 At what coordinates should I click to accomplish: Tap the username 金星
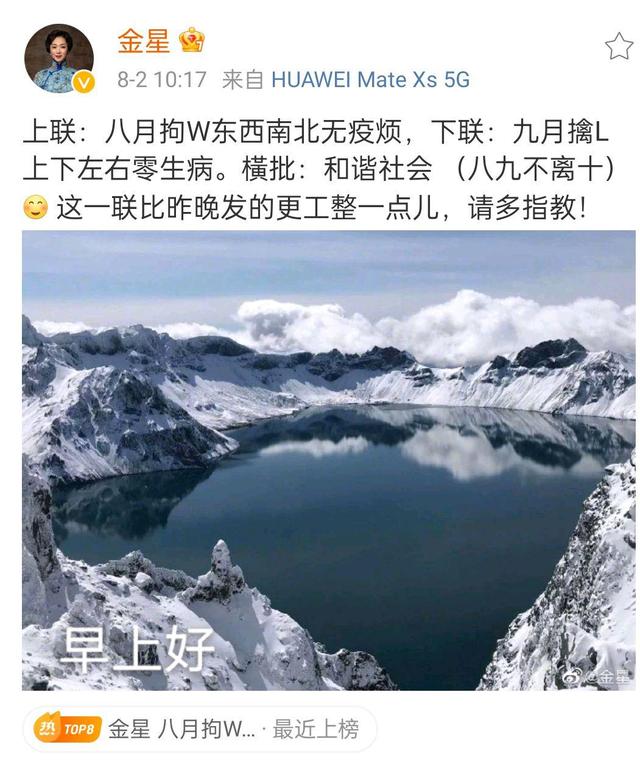[x=144, y=41]
